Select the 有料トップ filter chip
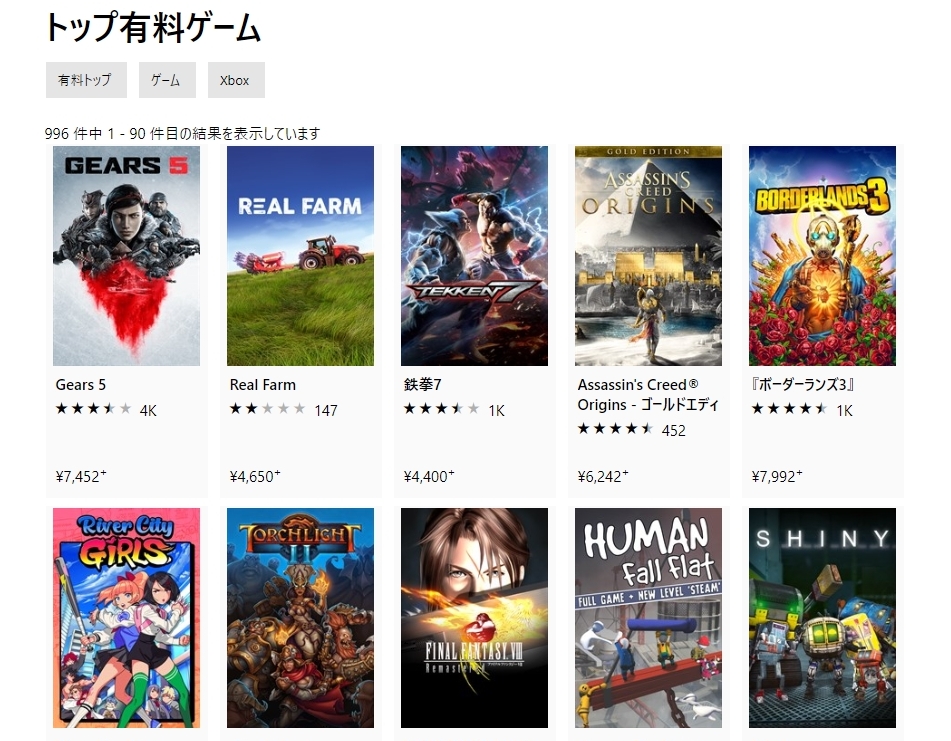Viewport: 951px width, 741px height. click(86, 80)
